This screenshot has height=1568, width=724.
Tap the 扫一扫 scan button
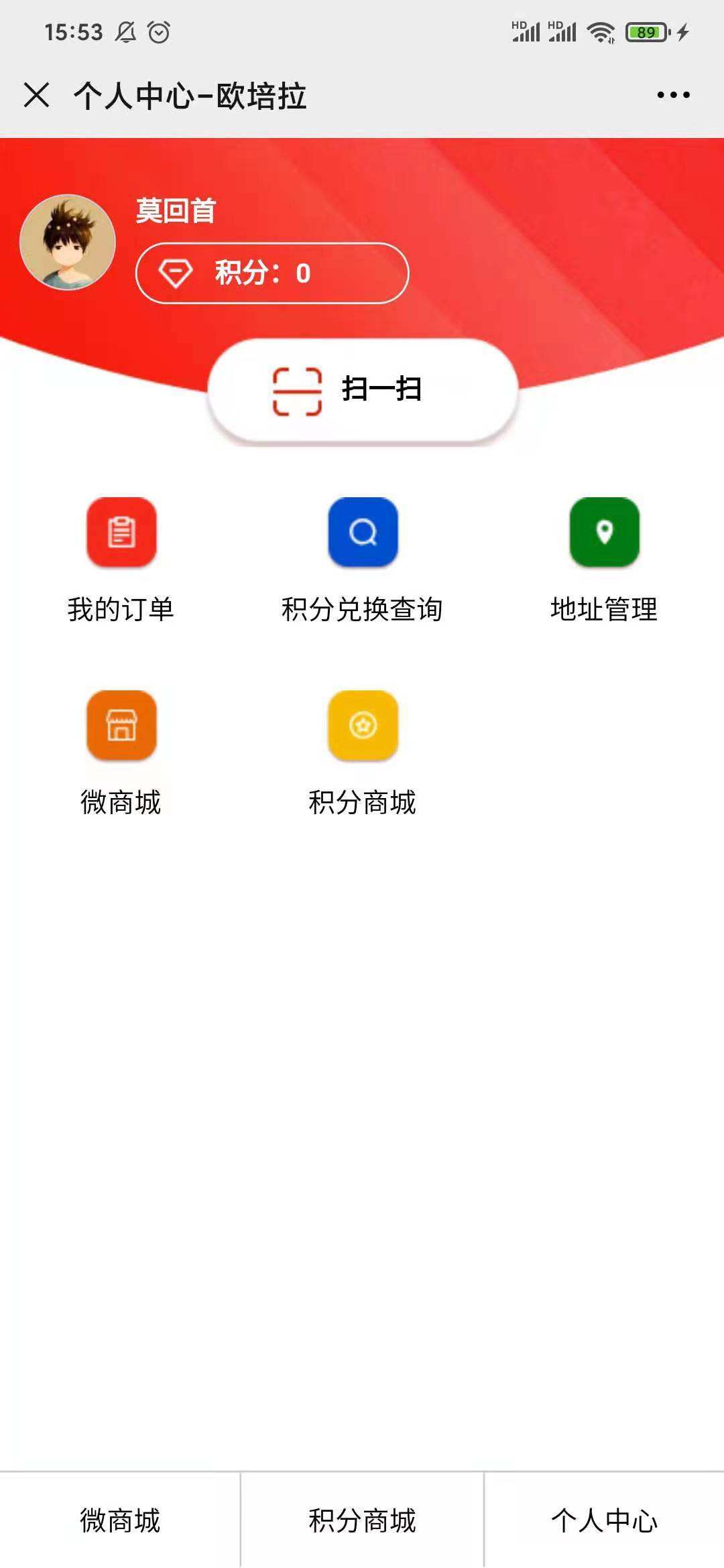(x=363, y=389)
